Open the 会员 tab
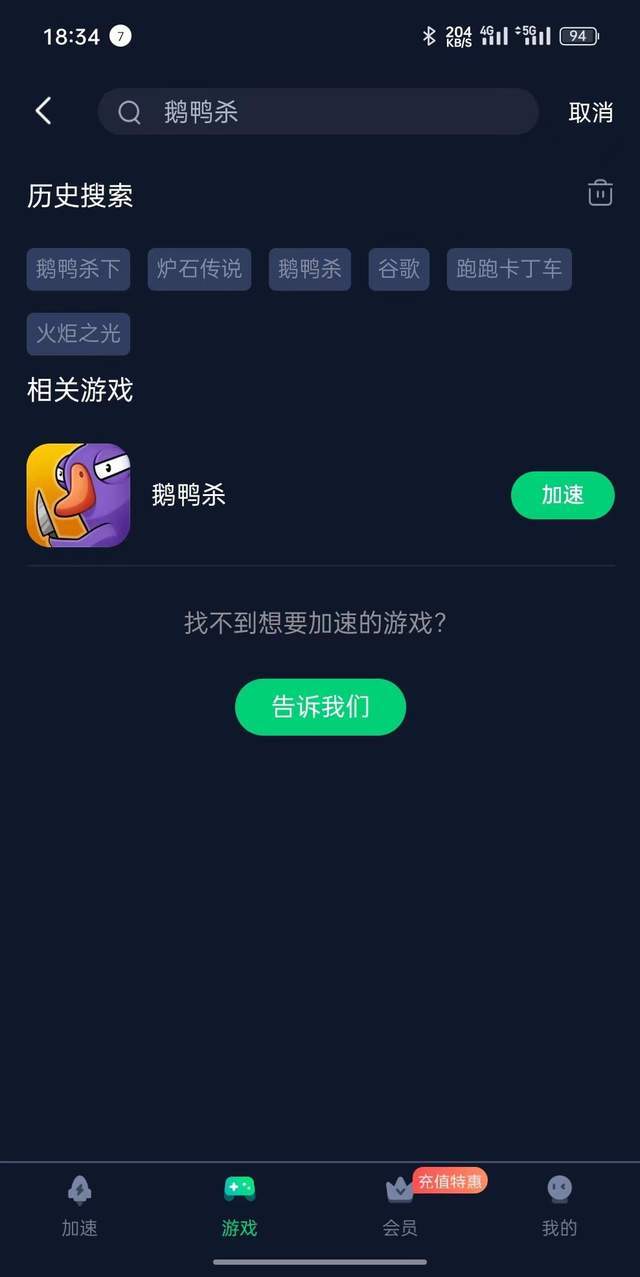 [400, 1206]
